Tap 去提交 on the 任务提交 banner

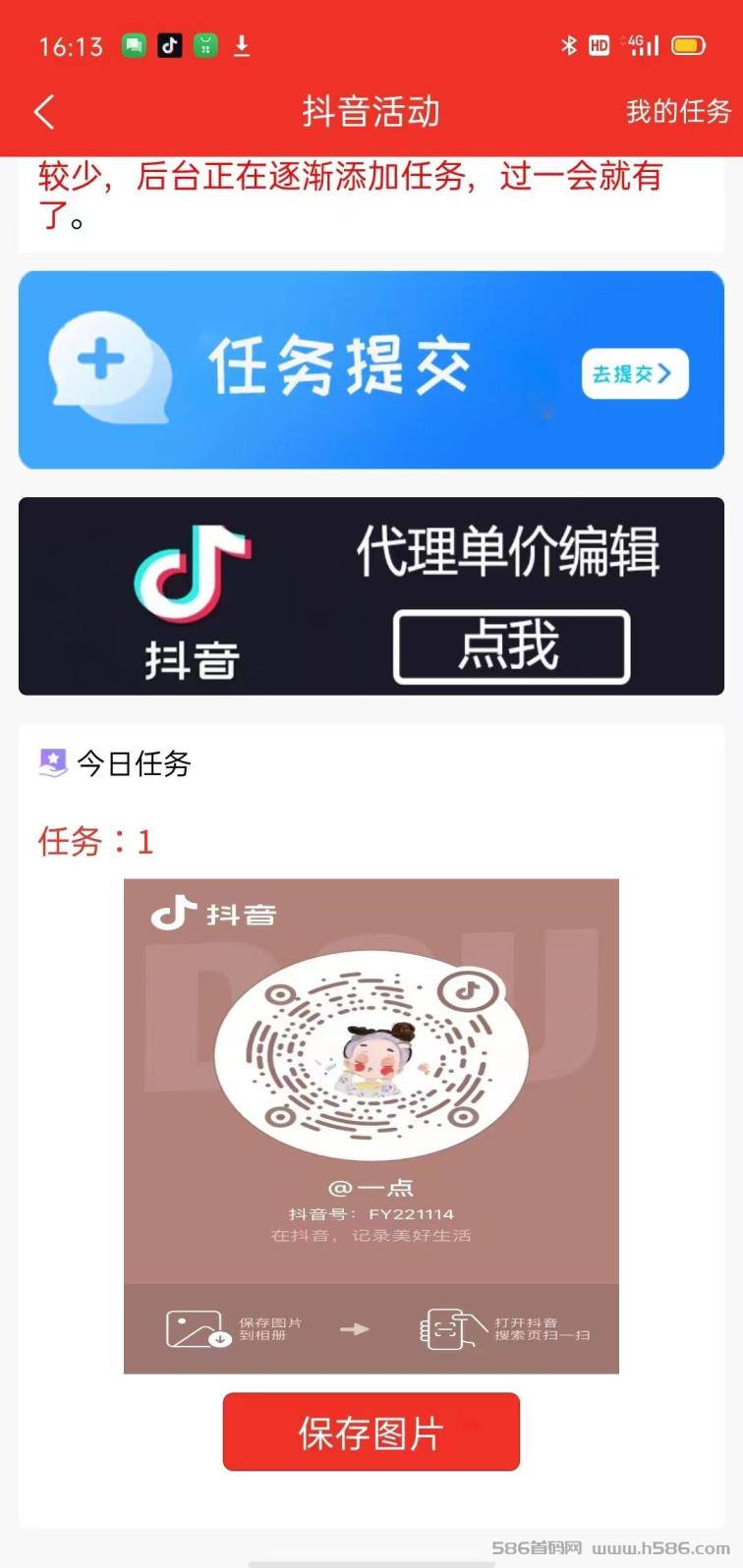pyautogui.click(x=634, y=374)
